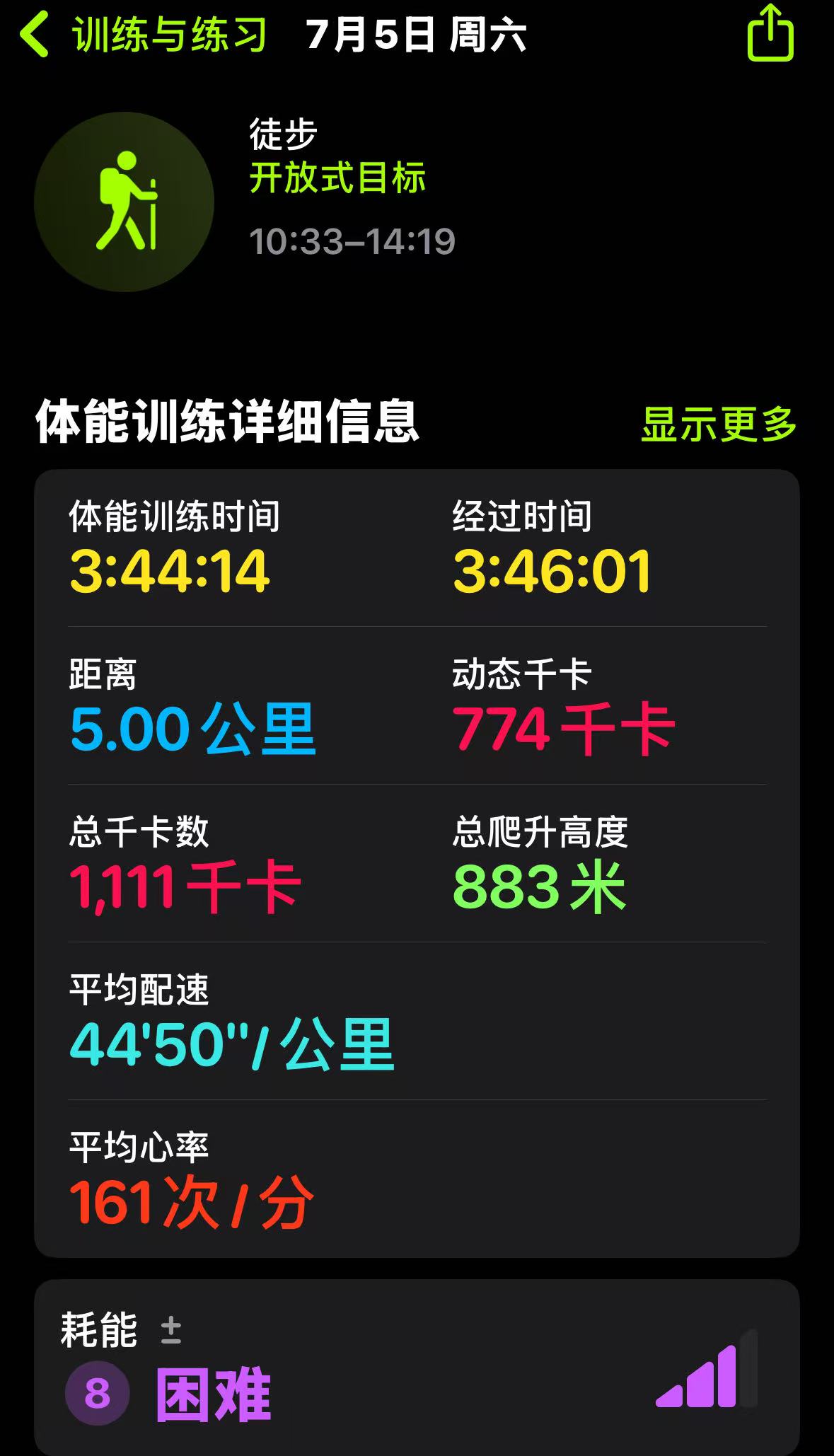The width and height of the screenshot is (834, 1456).
Task: Tap 显示更多 for more workout details
Action: [x=719, y=424]
